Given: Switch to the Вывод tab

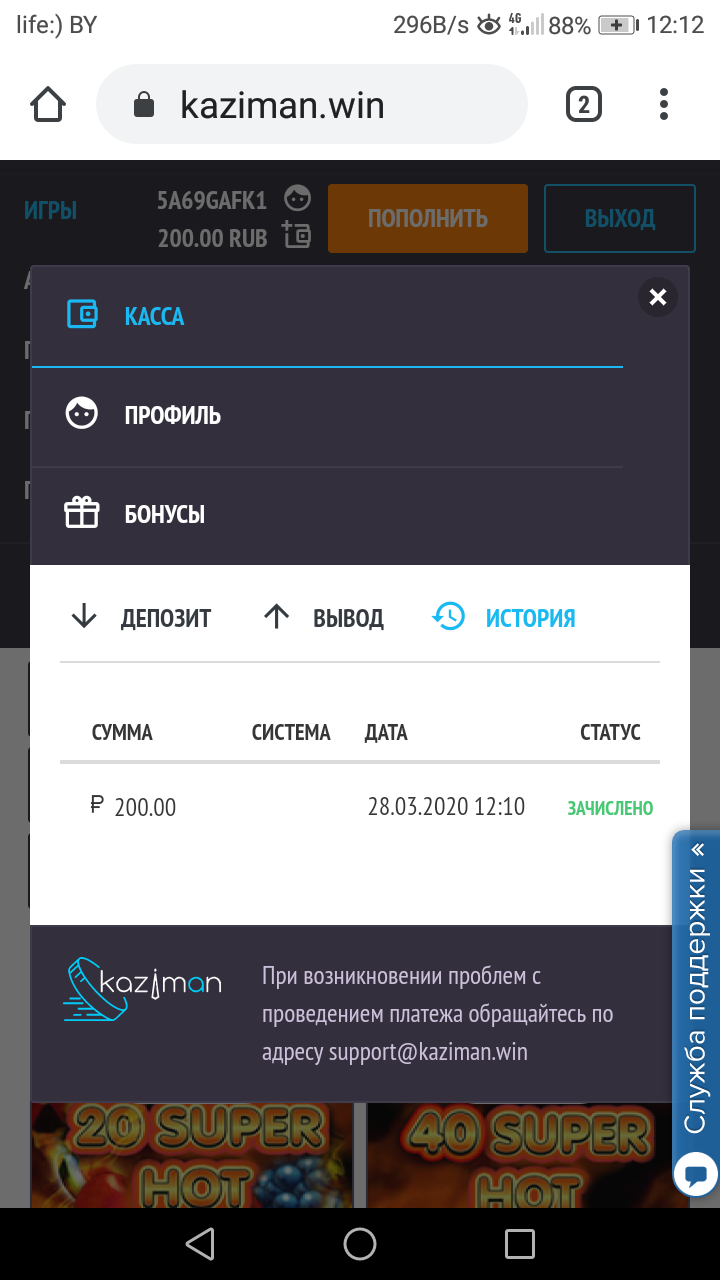Looking at the screenshot, I should tap(324, 618).
